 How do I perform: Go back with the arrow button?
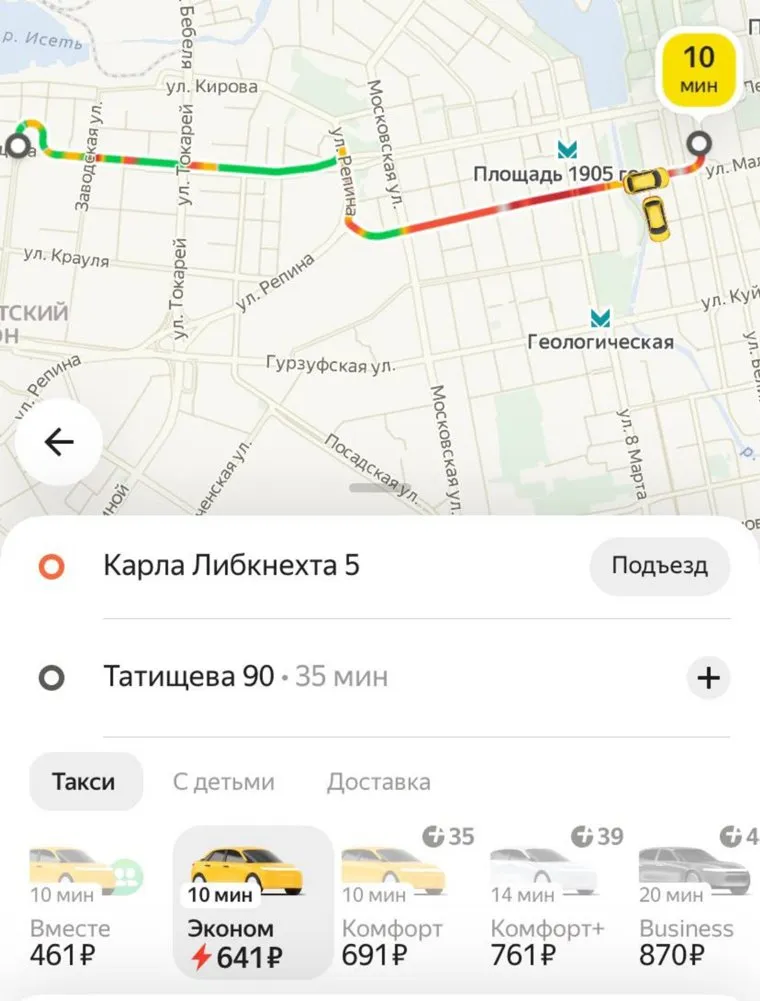(59, 442)
